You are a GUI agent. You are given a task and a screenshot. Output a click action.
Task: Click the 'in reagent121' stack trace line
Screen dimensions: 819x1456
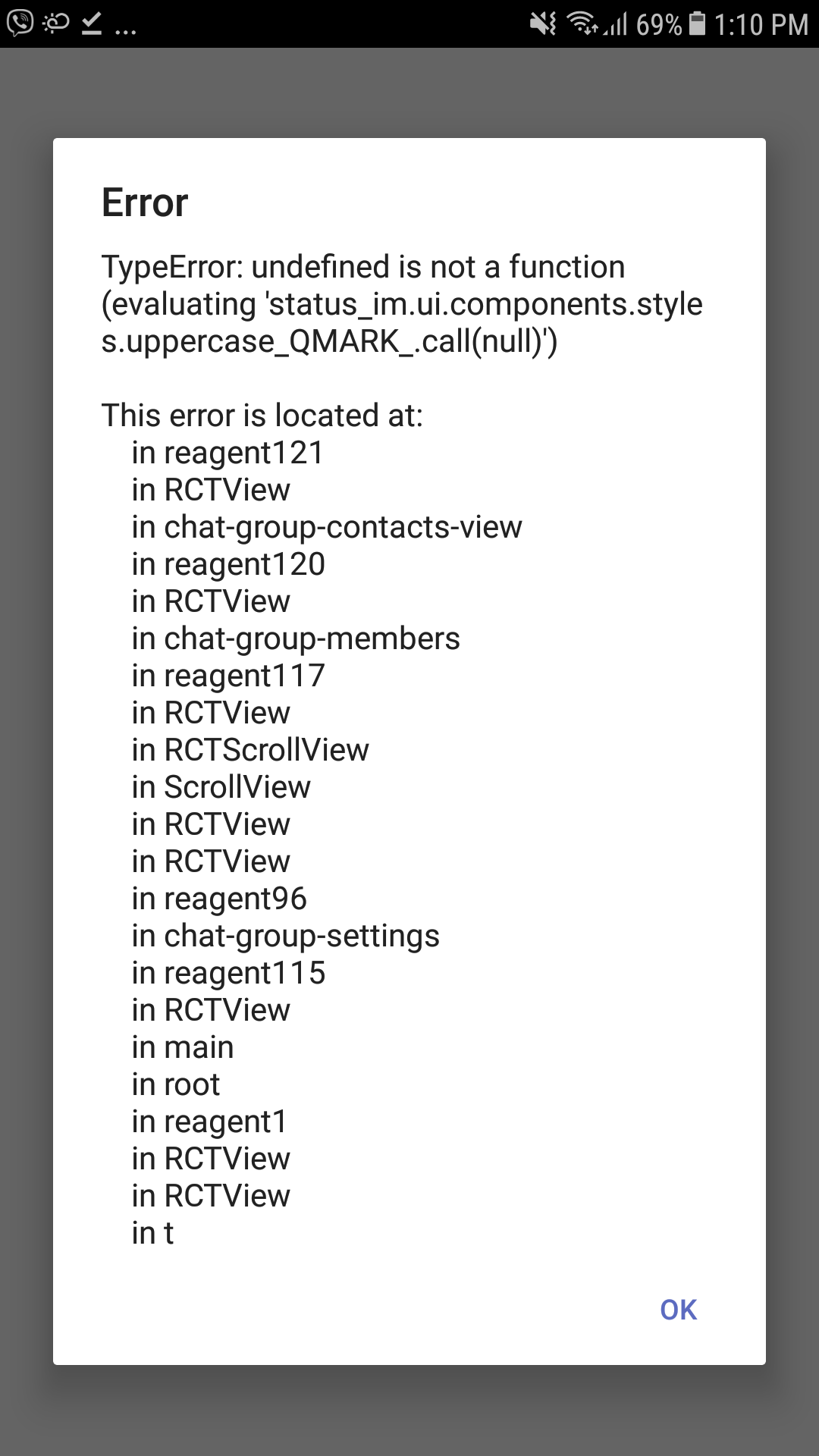tap(227, 453)
